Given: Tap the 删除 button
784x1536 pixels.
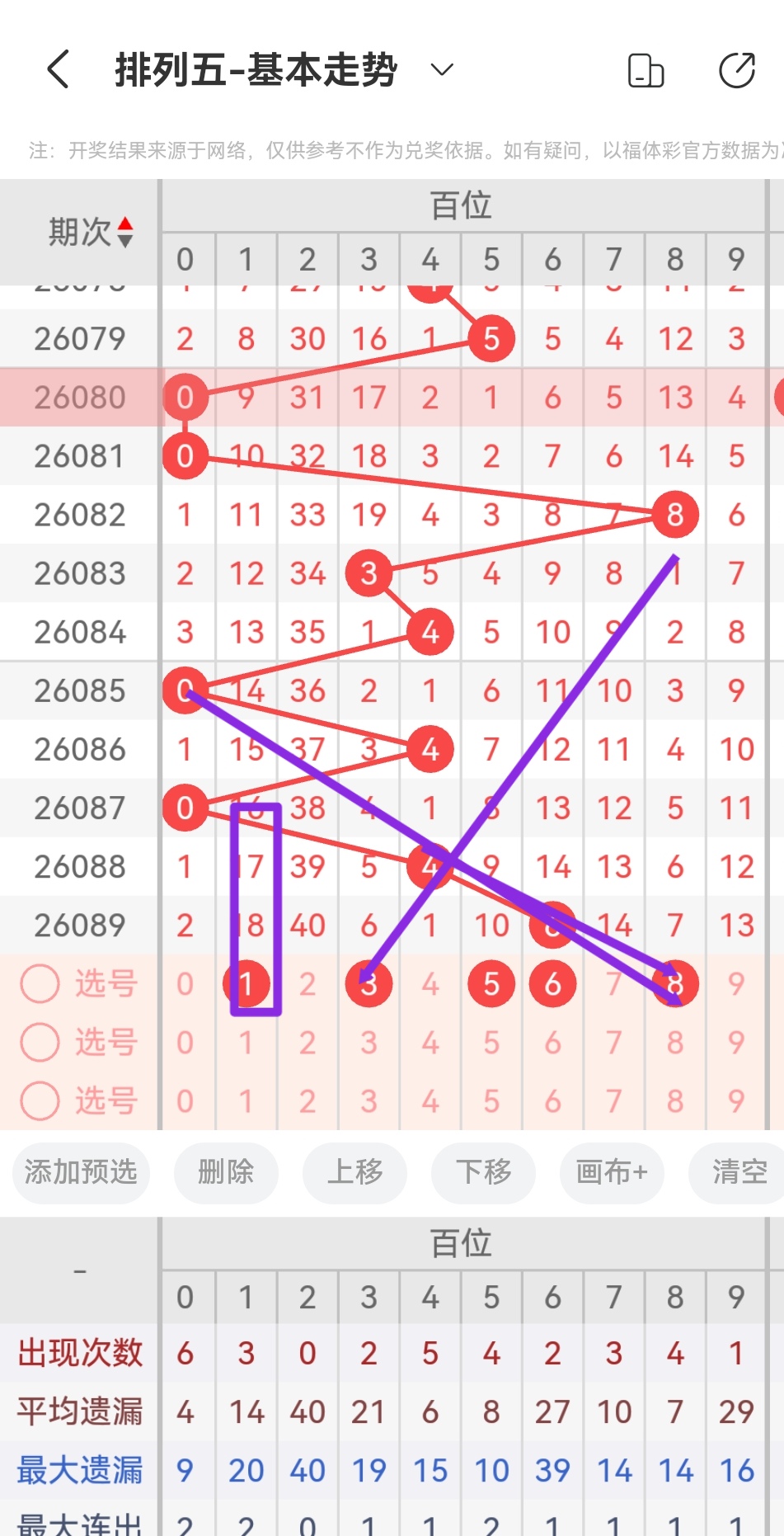Looking at the screenshot, I should click(226, 1173).
